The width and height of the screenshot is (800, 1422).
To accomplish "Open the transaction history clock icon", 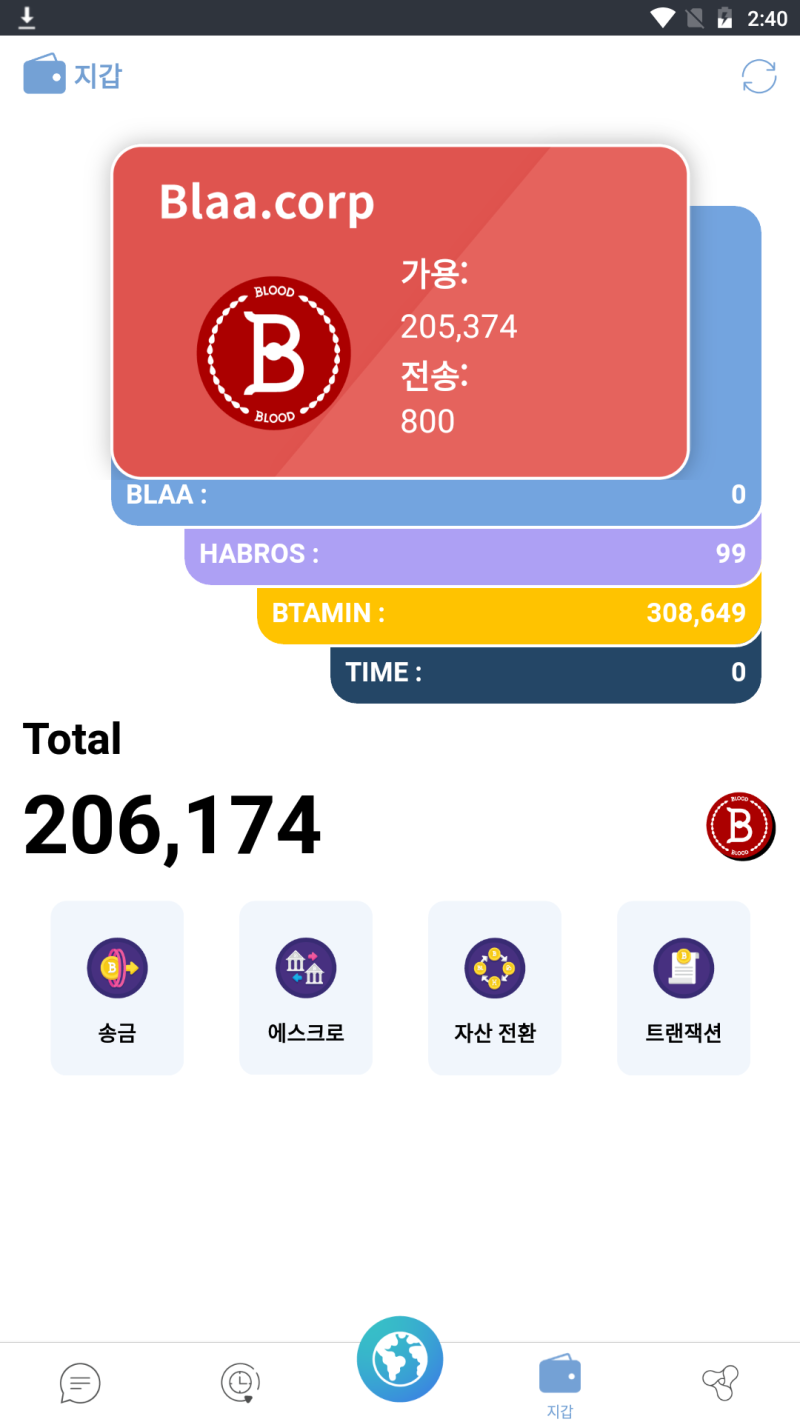I will click(239, 1383).
